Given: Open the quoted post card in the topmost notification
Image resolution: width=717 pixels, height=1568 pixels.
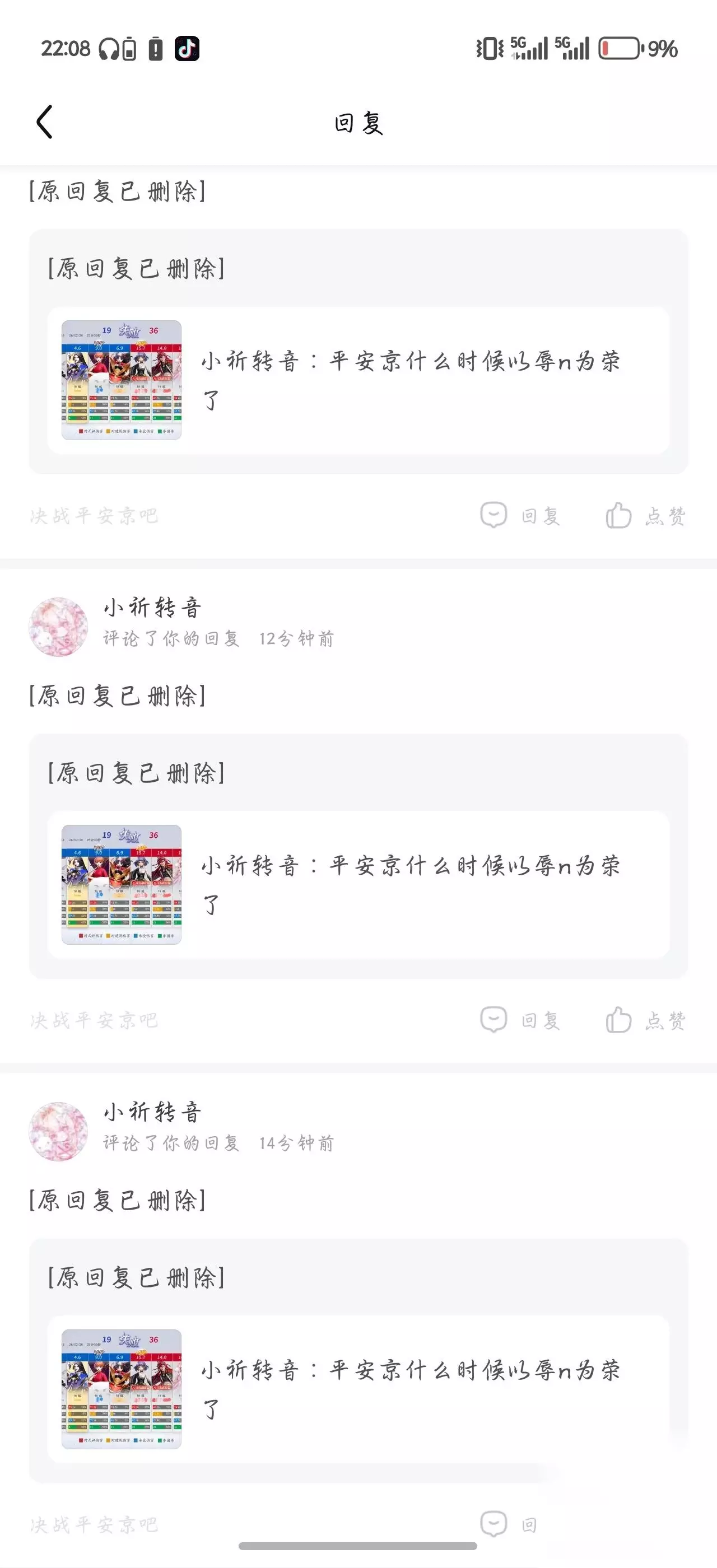Looking at the screenshot, I should (x=358, y=380).
